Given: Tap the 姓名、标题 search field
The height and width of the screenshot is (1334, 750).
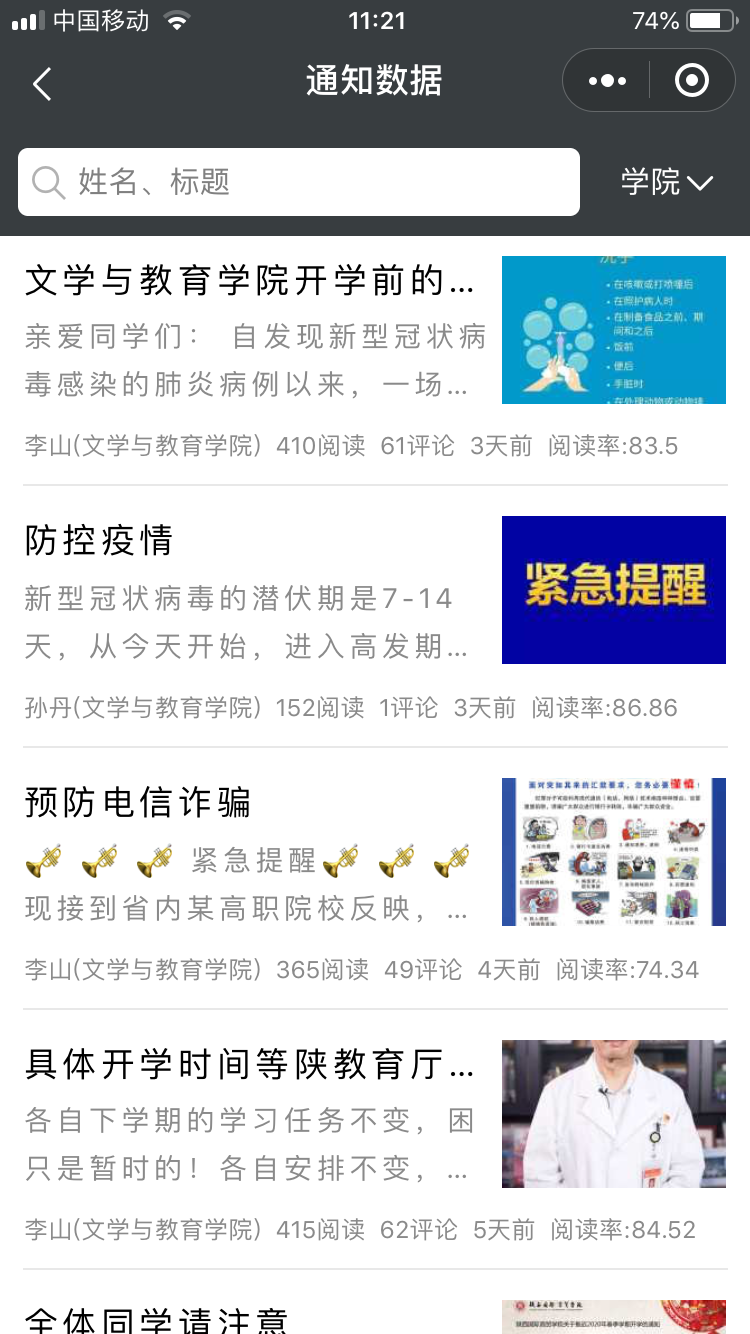Looking at the screenshot, I should [300, 182].
